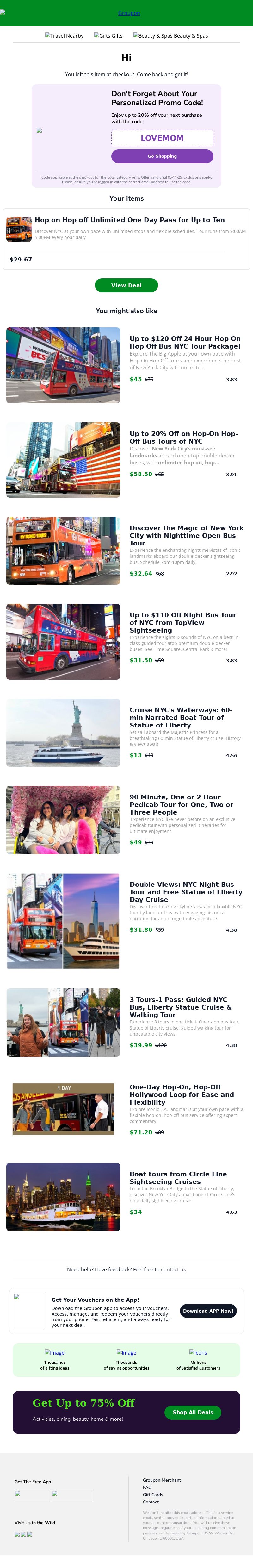Open the Hop on Hop off One Day Pass item
The height and width of the screenshot is (1568, 253).
click(130, 220)
